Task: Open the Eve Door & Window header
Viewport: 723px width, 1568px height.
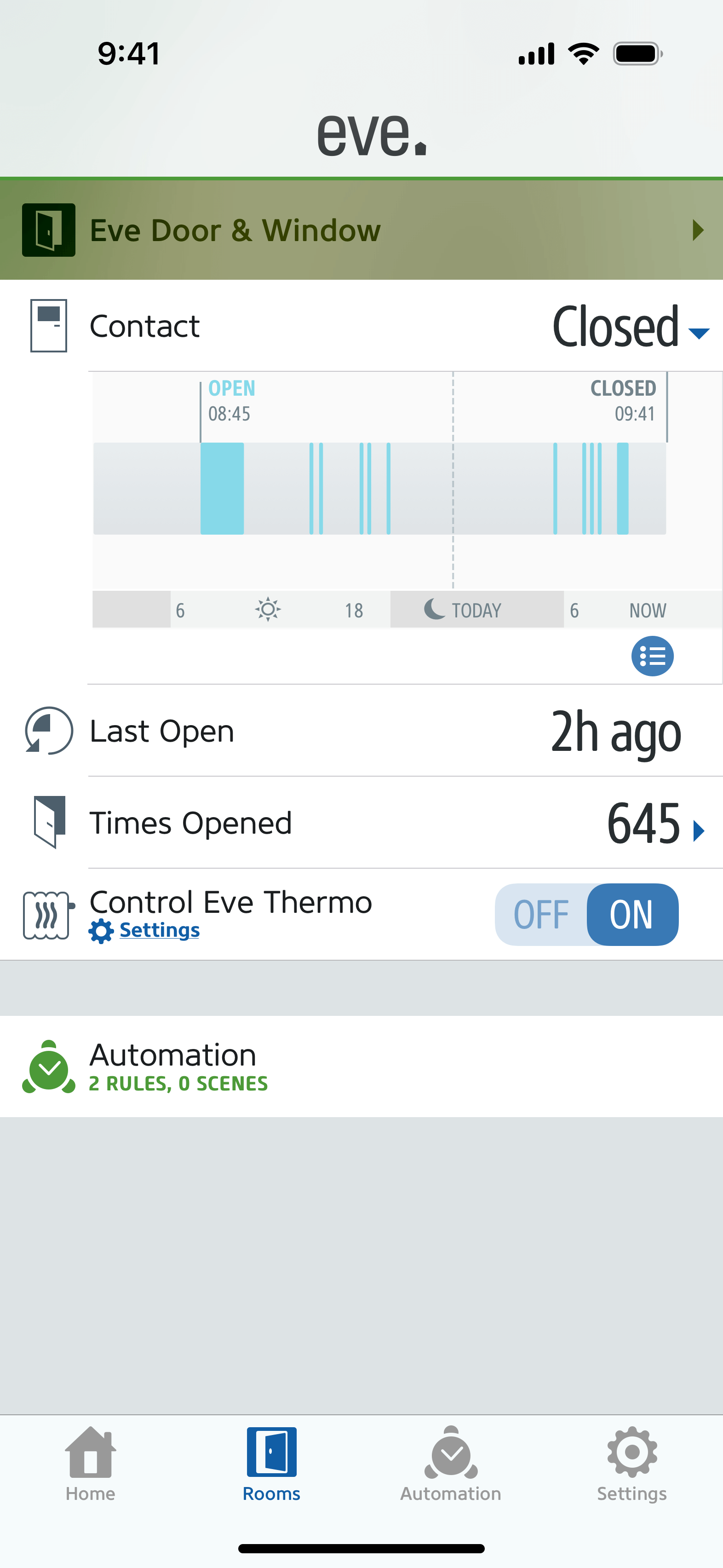Action: (x=361, y=230)
